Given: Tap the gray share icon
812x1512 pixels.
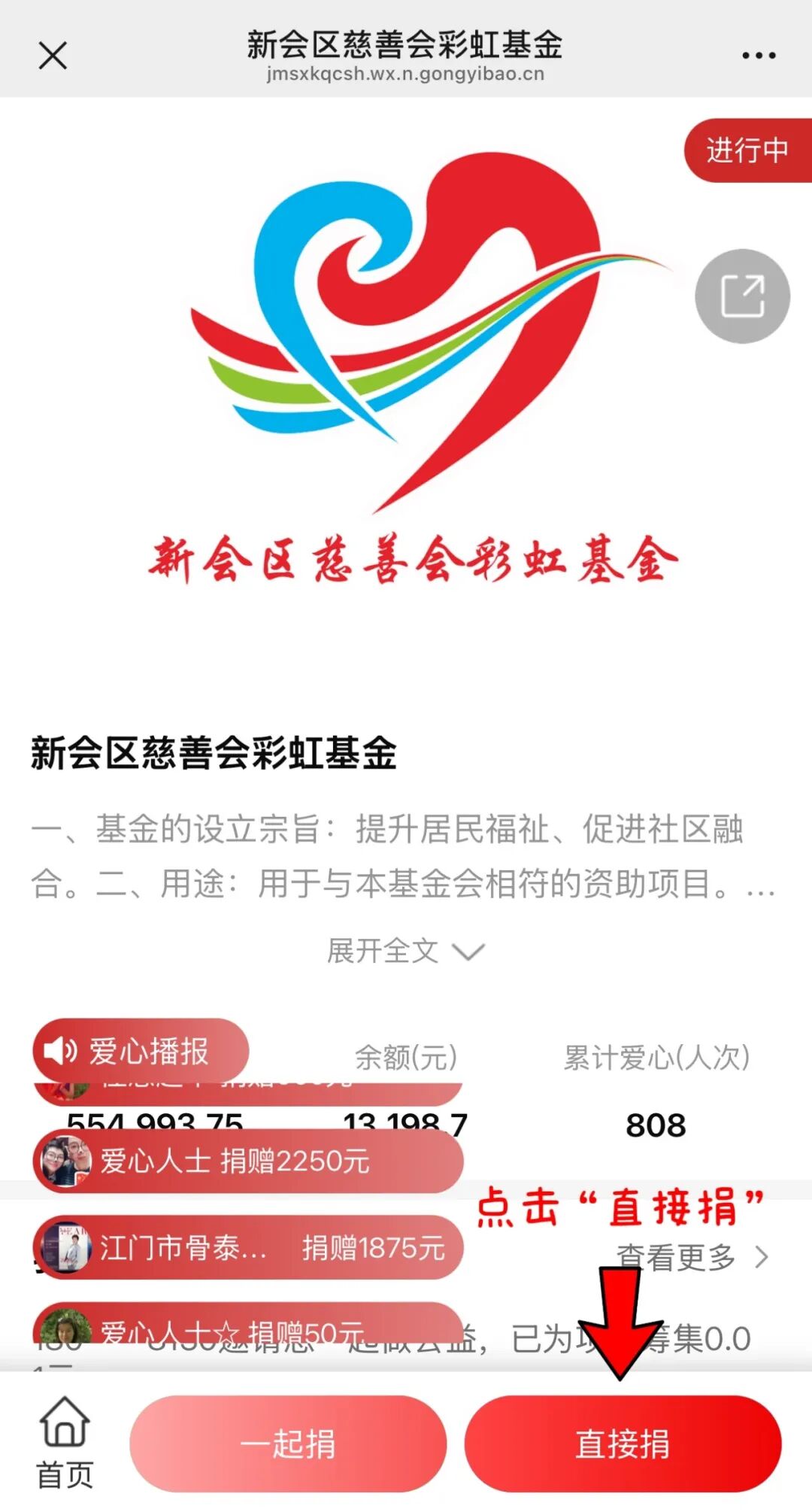Looking at the screenshot, I should (742, 296).
